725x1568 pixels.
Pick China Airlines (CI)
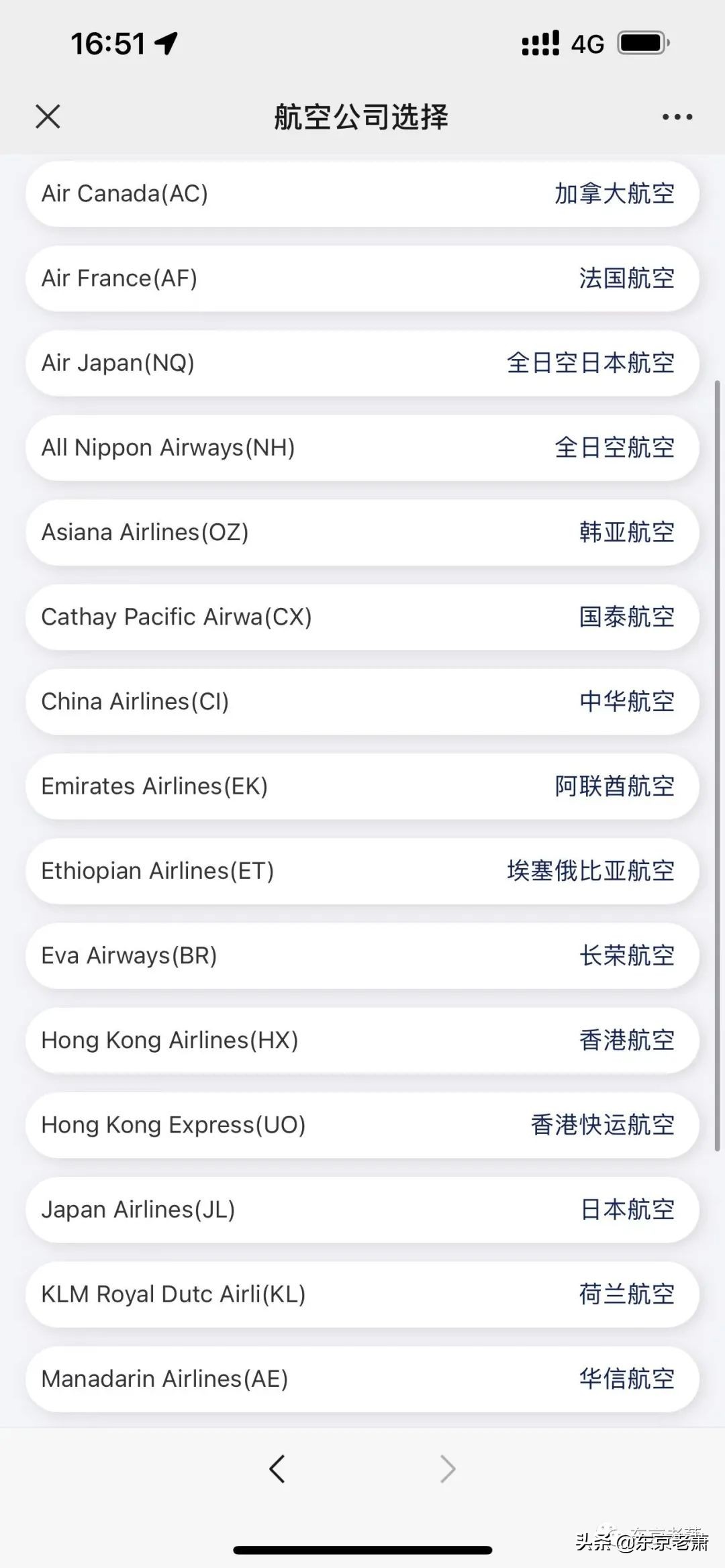[362, 702]
